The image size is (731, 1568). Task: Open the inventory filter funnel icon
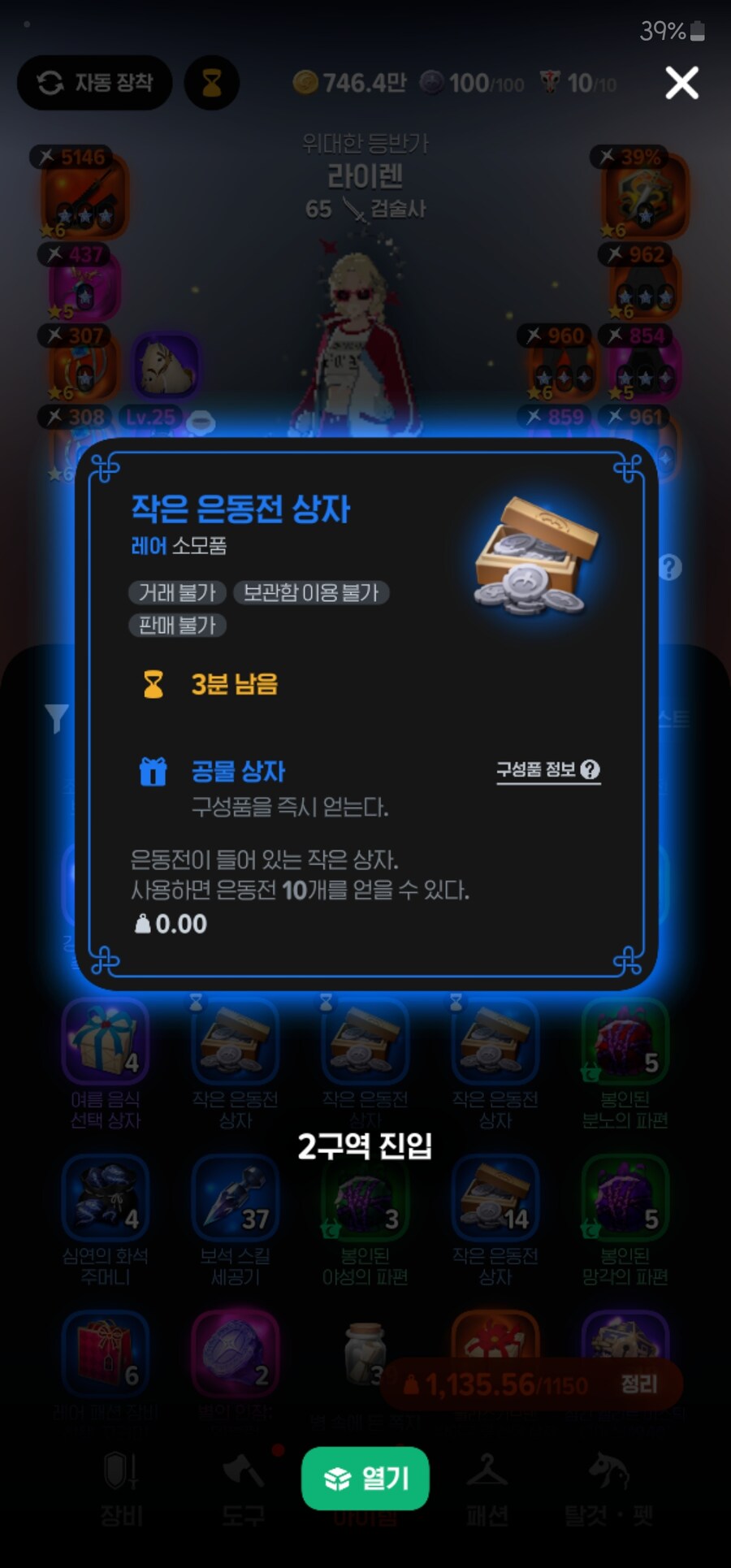(x=57, y=718)
